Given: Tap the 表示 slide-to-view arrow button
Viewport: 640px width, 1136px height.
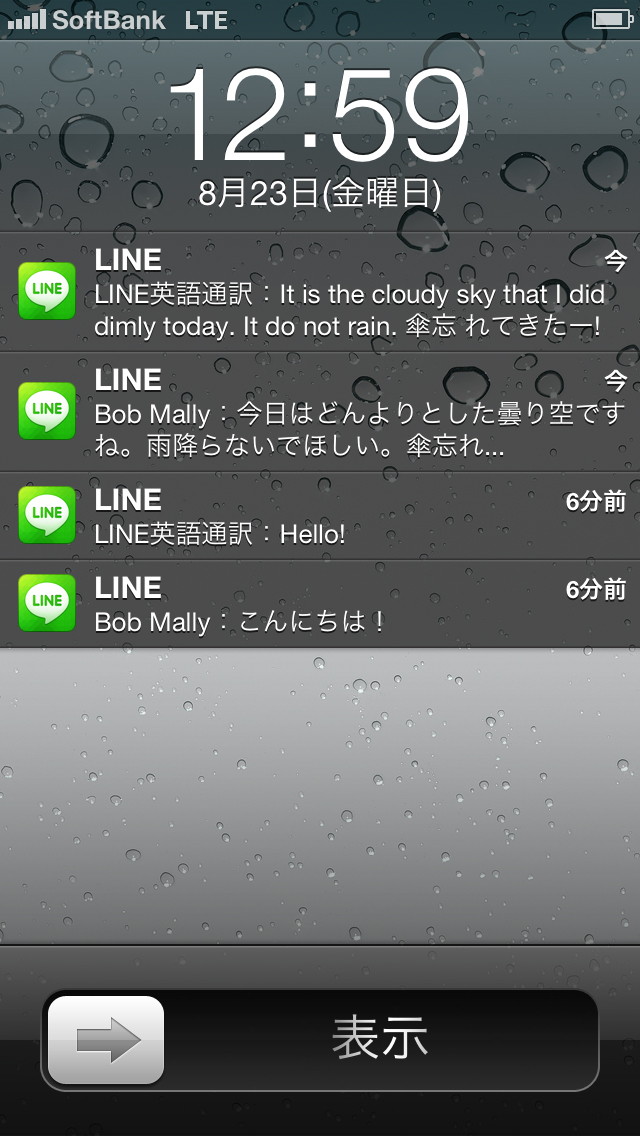Looking at the screenshot, I should 106,1040.
